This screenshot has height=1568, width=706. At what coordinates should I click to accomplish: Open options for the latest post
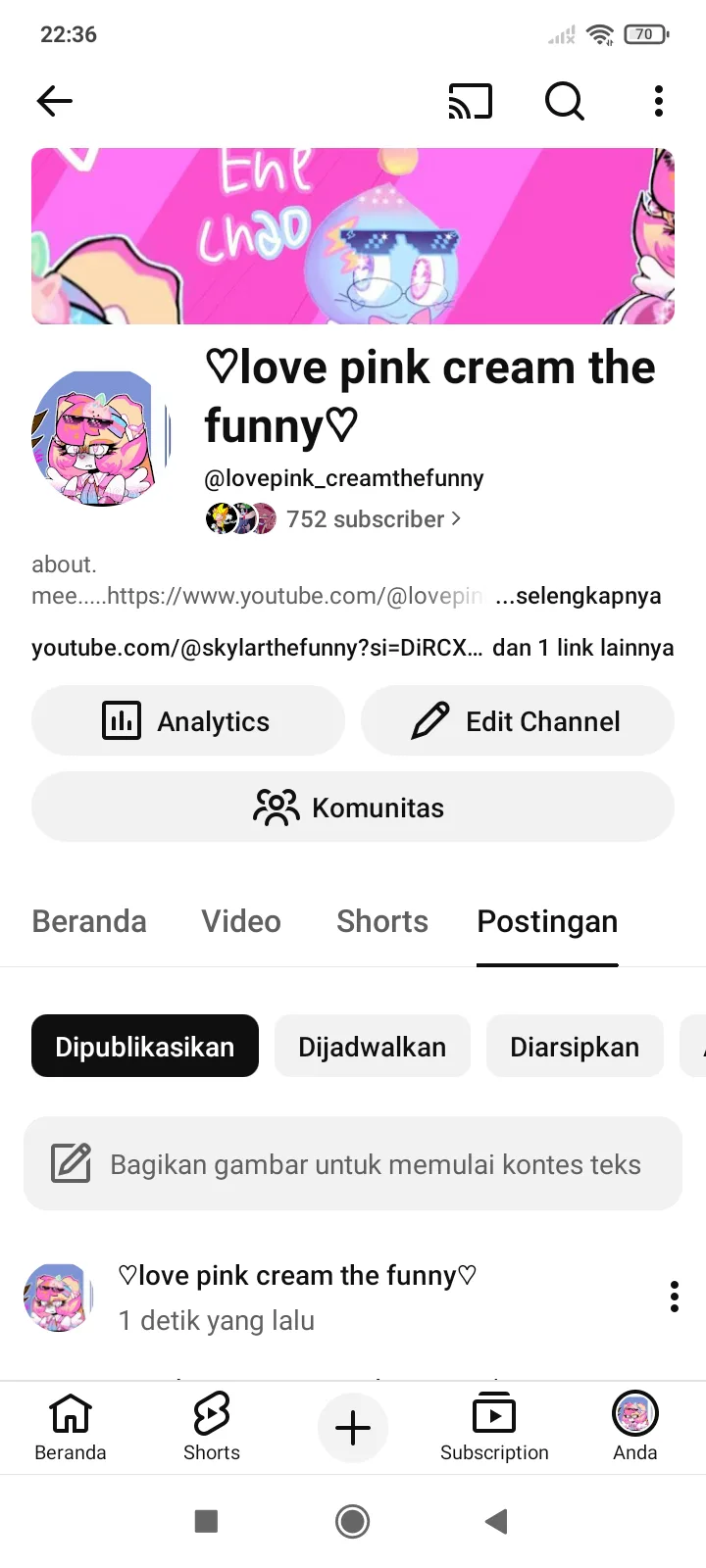tap(674, 1297)
